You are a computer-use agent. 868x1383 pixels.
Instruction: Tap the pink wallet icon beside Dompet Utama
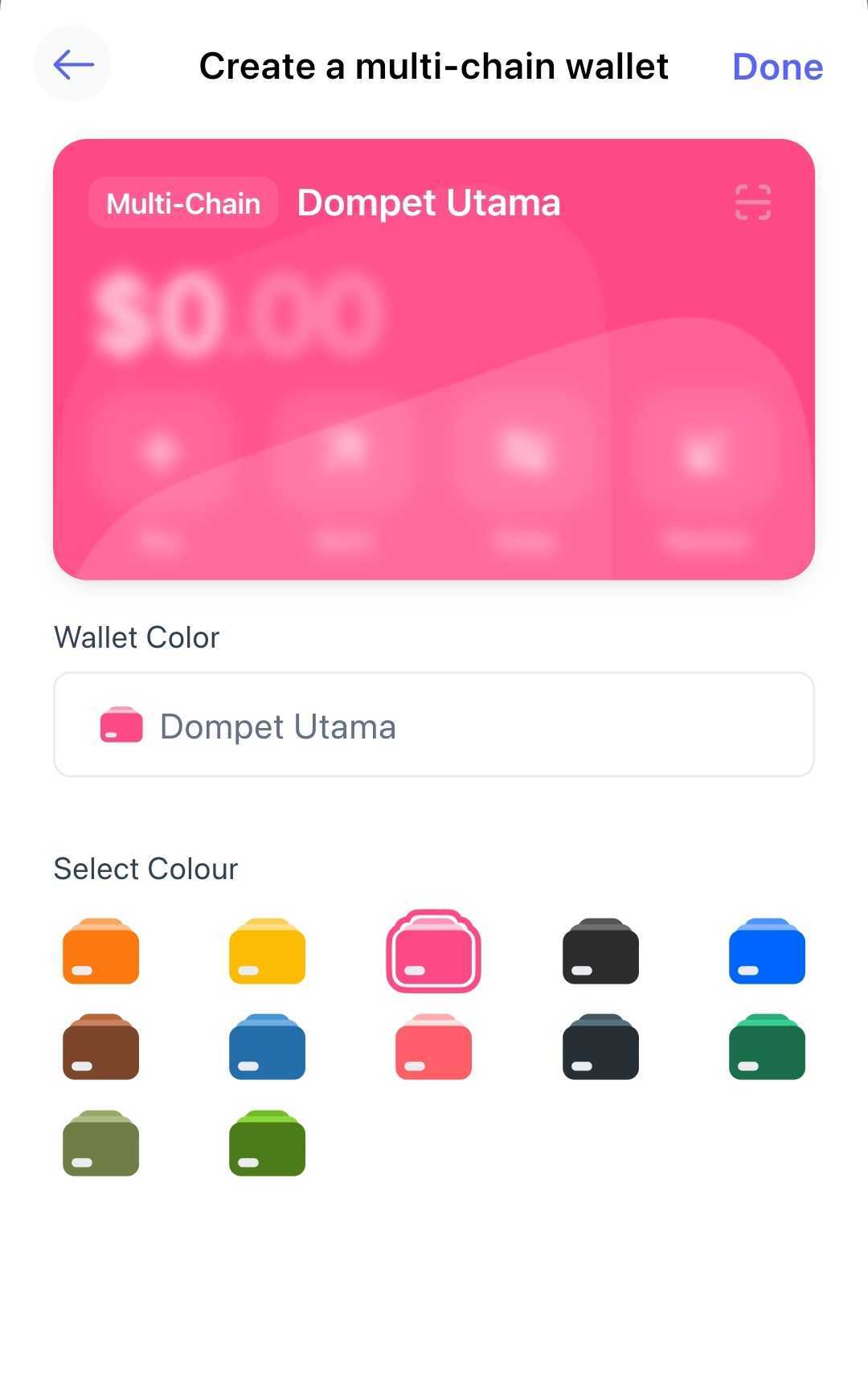(120, 726)
